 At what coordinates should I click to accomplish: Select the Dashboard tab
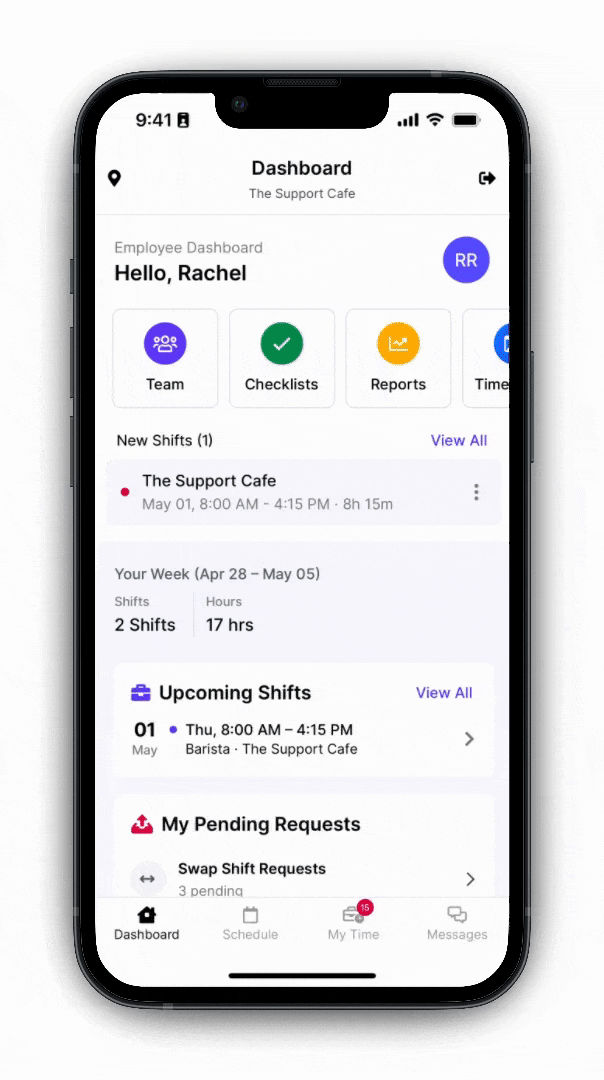pos(147,923)
